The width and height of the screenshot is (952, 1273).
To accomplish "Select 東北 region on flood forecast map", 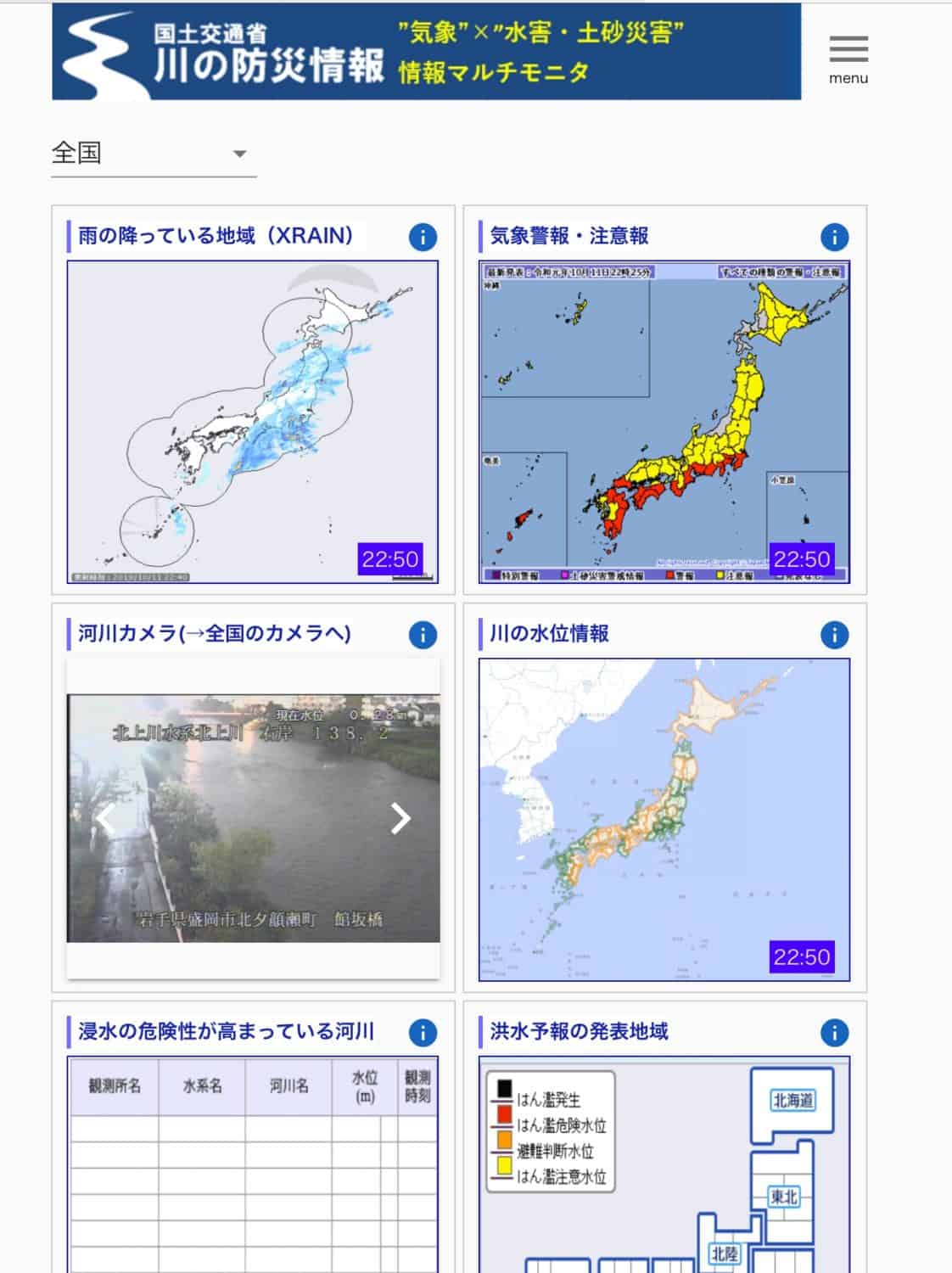I will 783,1197.
